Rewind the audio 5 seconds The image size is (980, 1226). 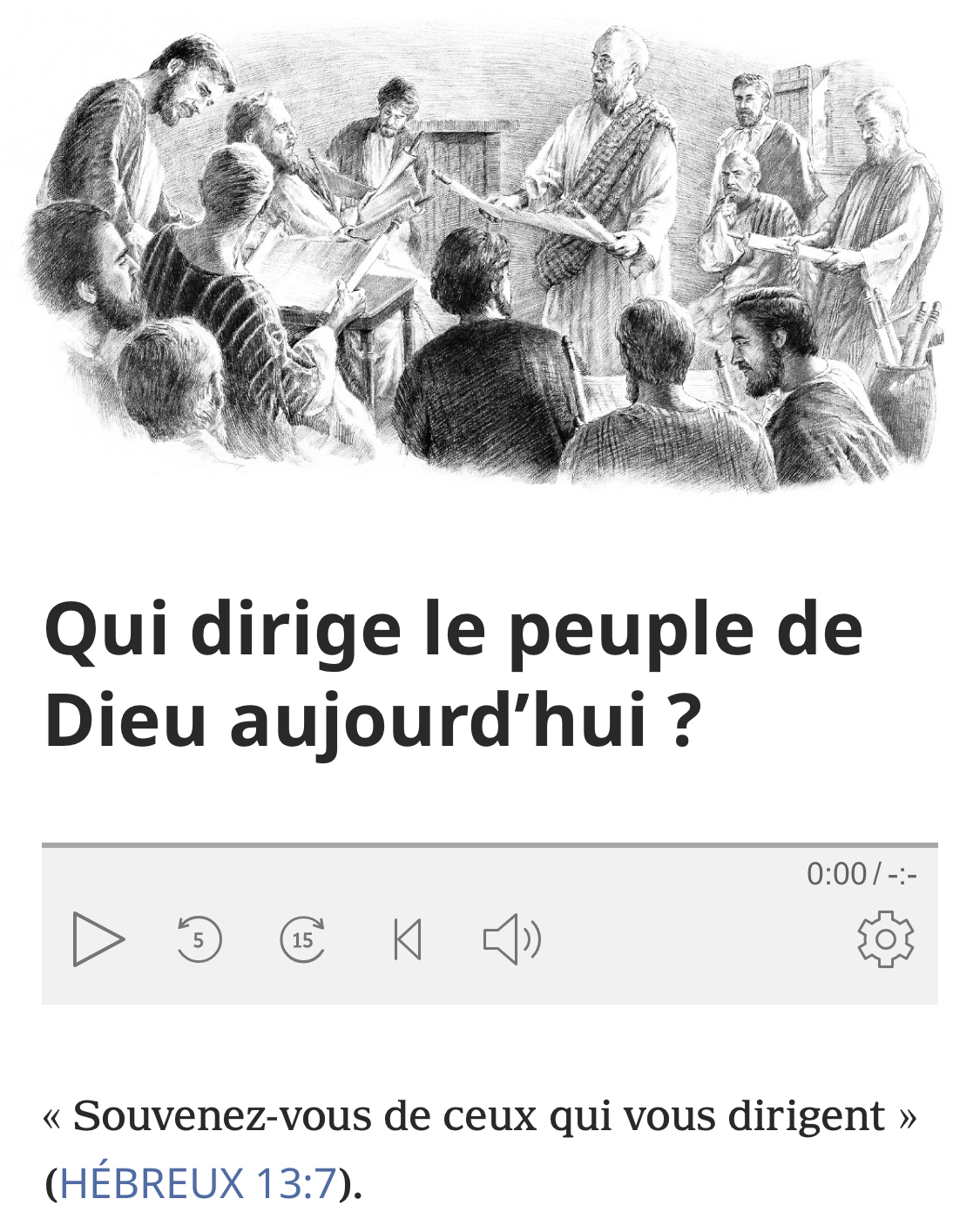click(x=199, y=939)
